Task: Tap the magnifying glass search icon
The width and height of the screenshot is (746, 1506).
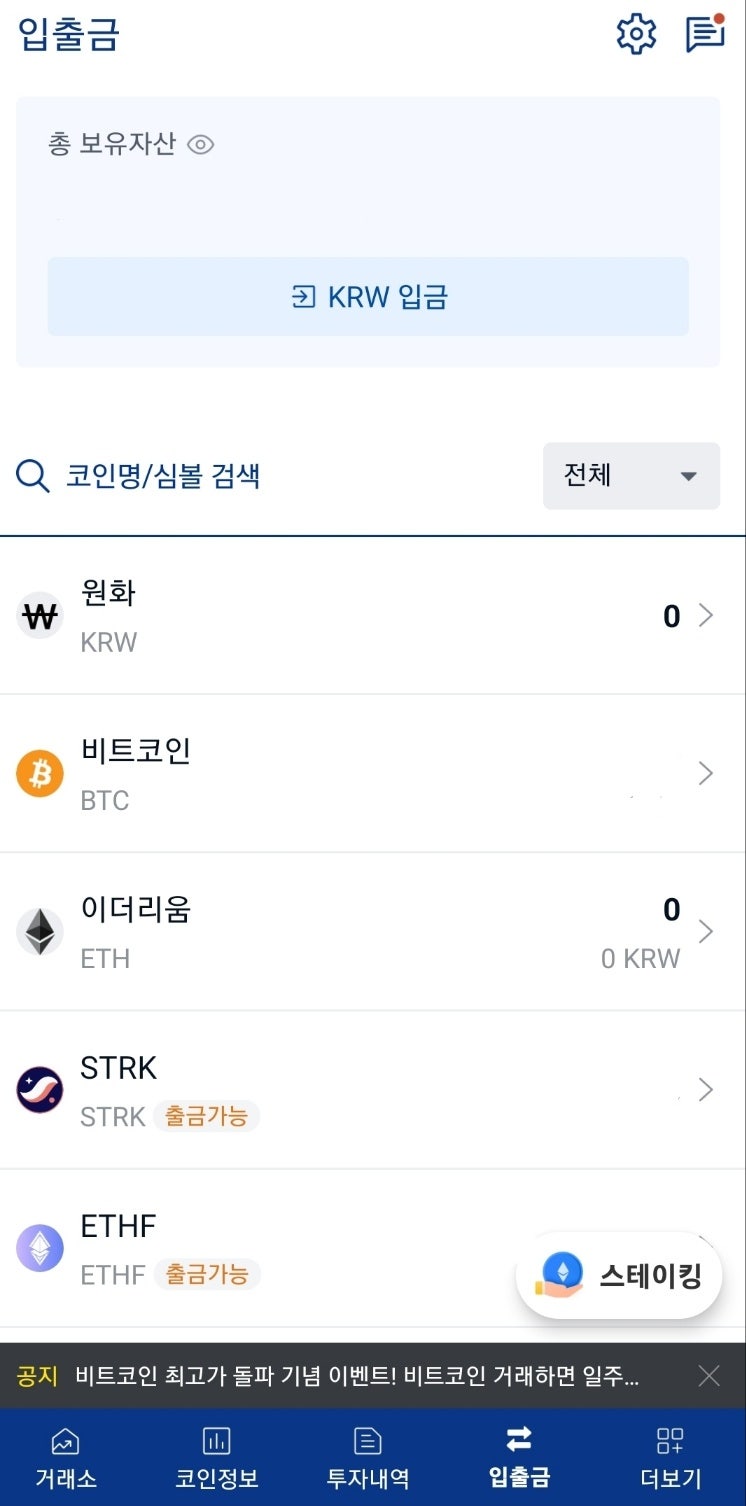Action: click(32, 476)
